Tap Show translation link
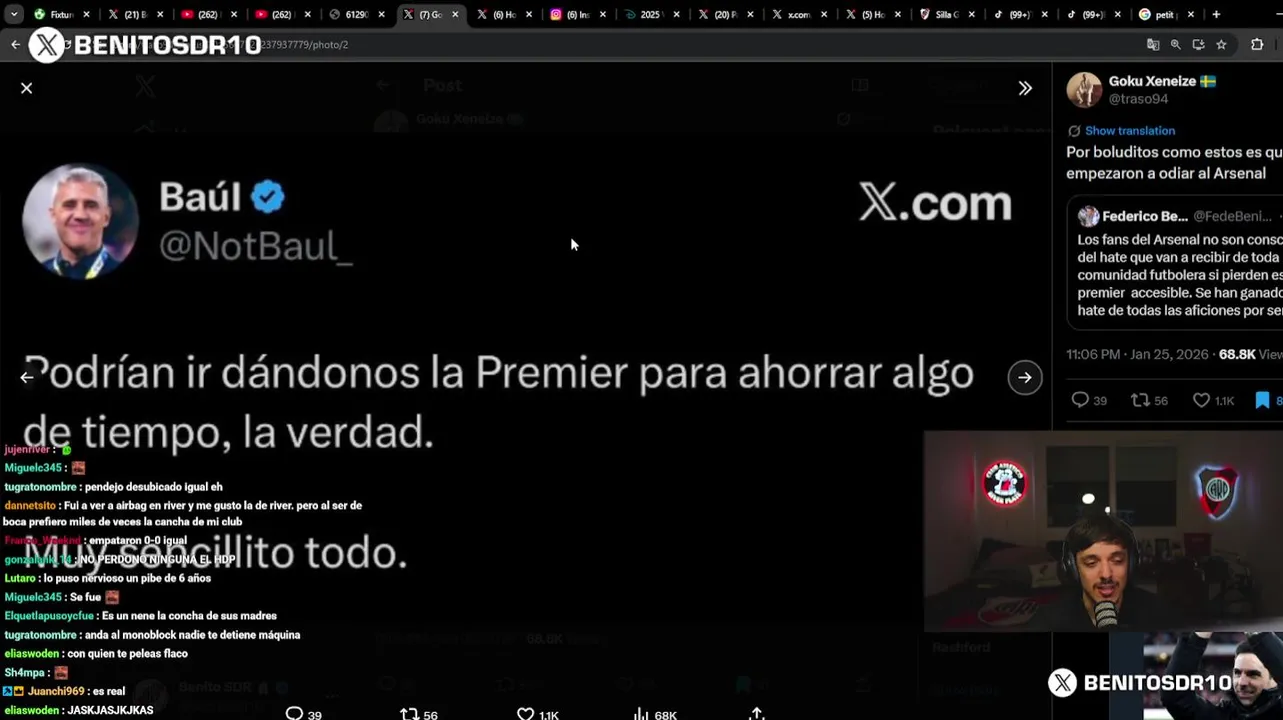Image resolution: width=1283 pixels, height=720 pixels. pyautogui.click(x=1129, y=131)
